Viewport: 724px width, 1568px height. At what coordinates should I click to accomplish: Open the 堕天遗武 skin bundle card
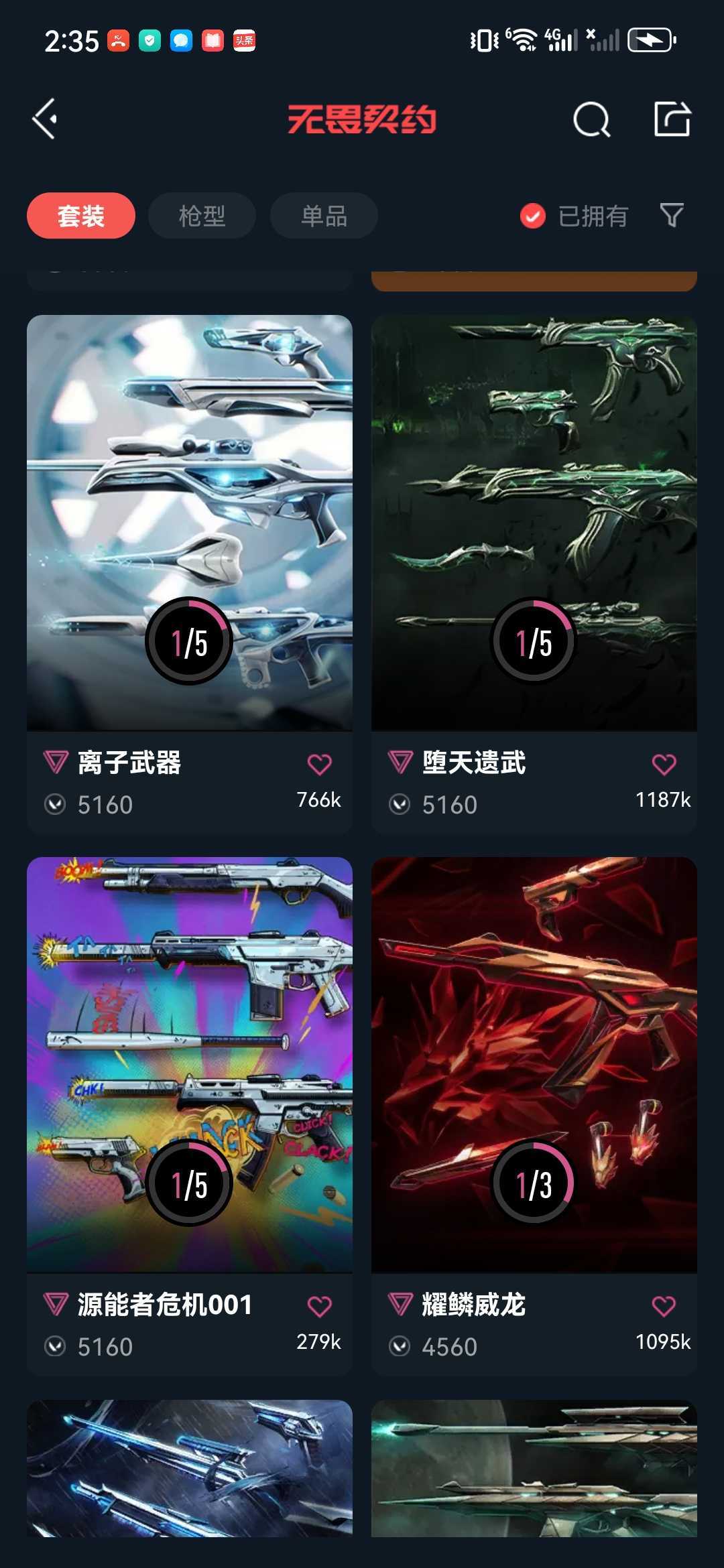(534, 574)
